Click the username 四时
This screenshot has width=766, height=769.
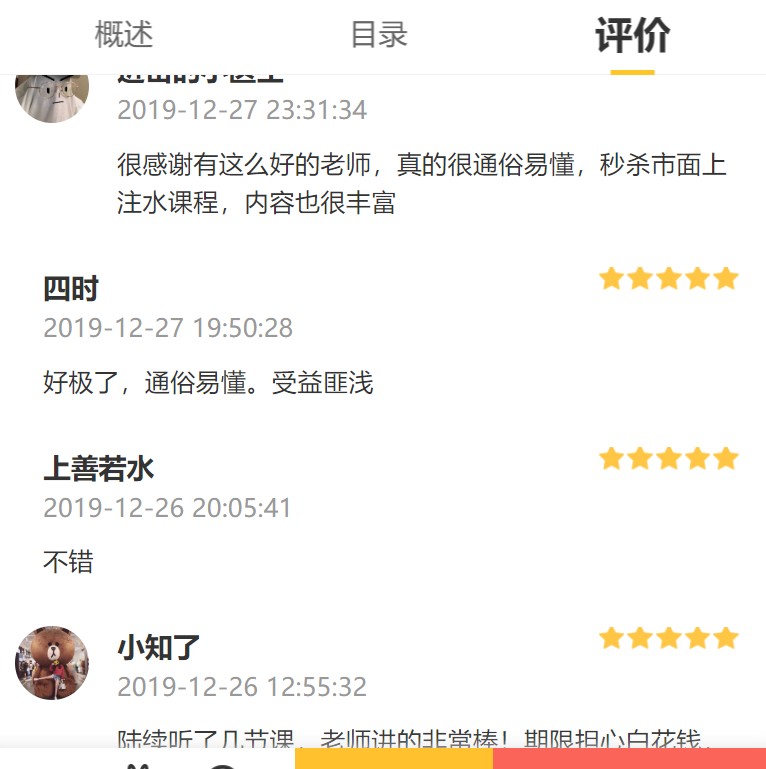point(68,288)
